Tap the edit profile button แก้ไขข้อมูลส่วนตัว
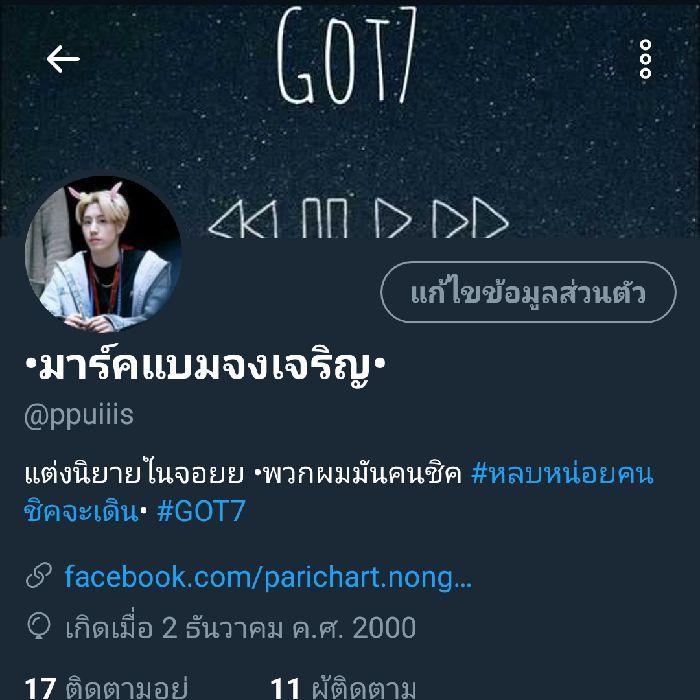Screen dimensions: 700x700 click(x=528, y=293)
